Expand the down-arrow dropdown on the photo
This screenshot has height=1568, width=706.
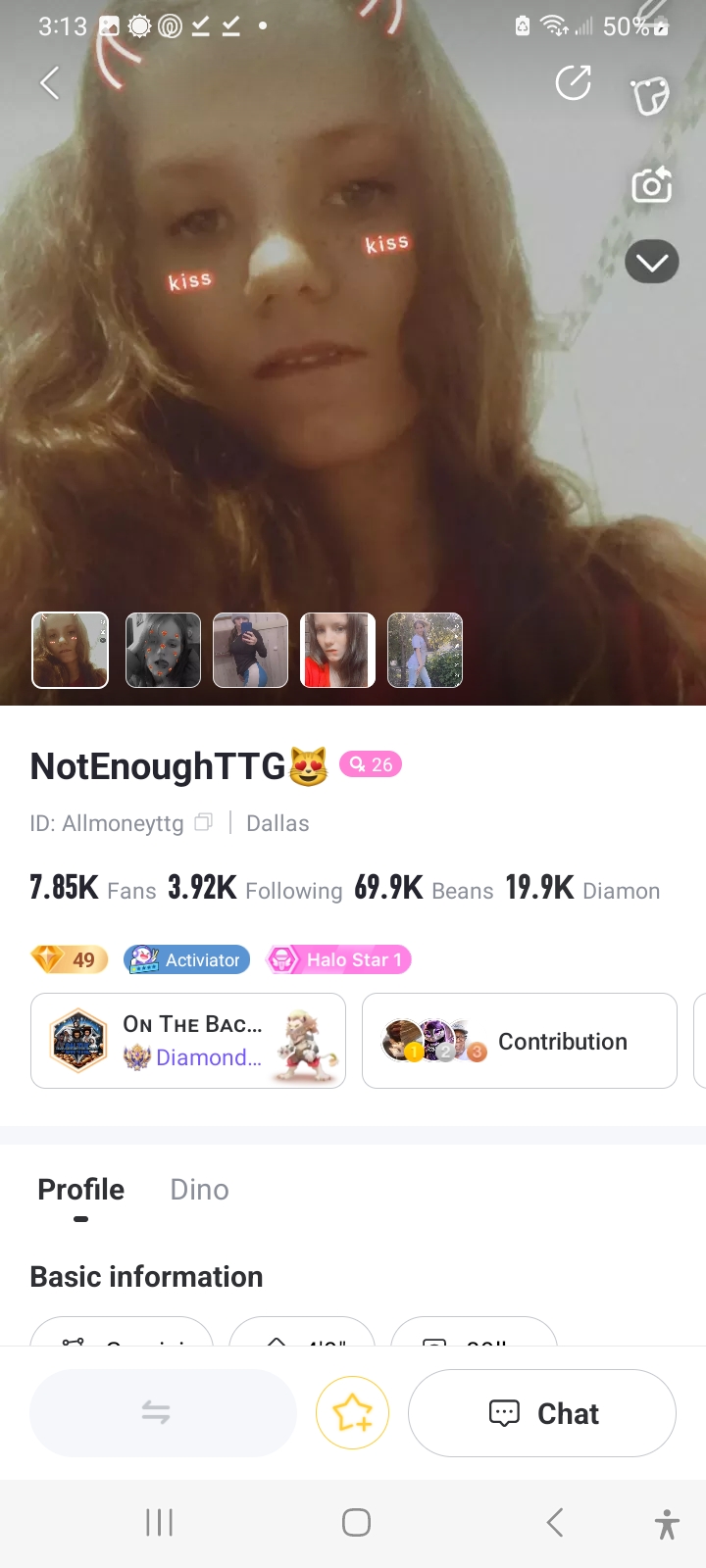click(652, 262)
